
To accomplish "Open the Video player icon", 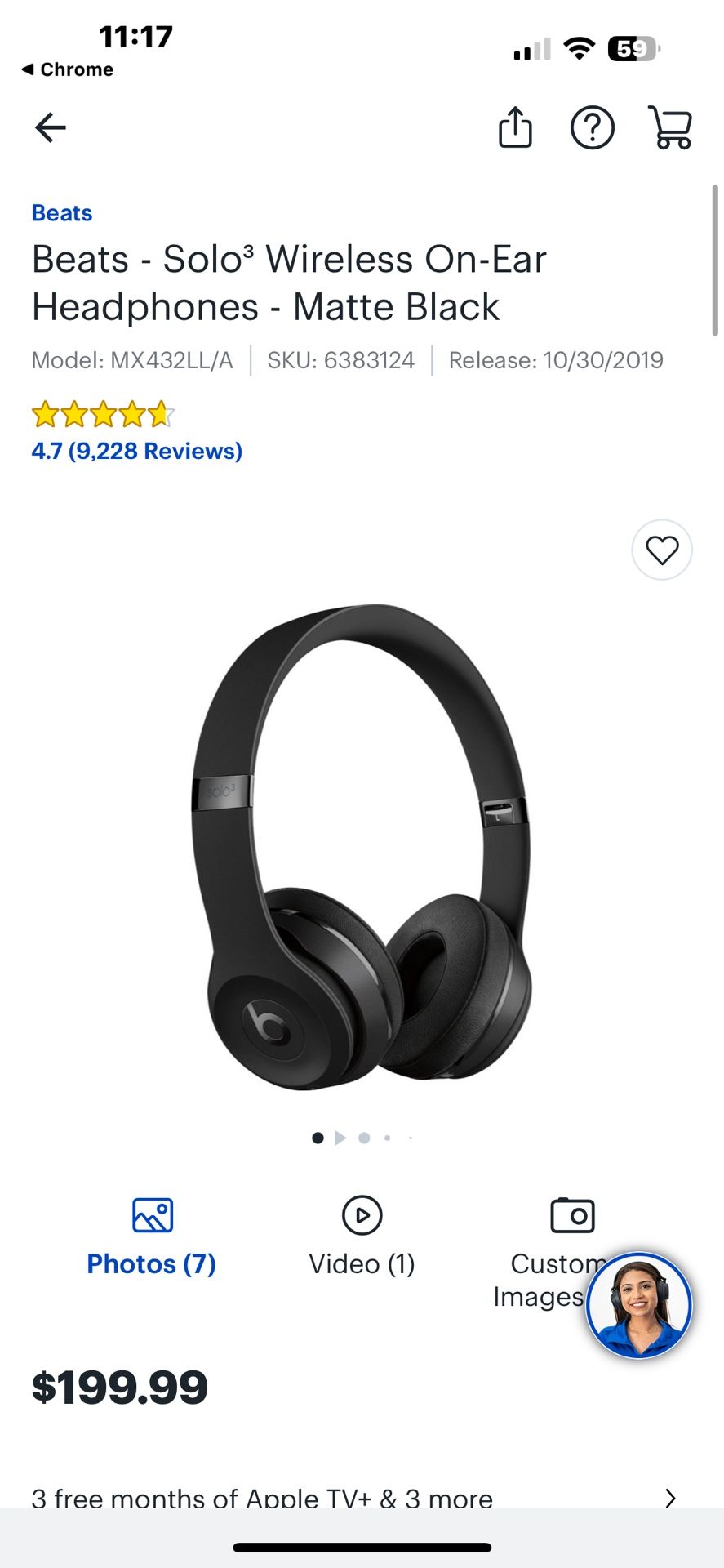I will point(360,1216).
